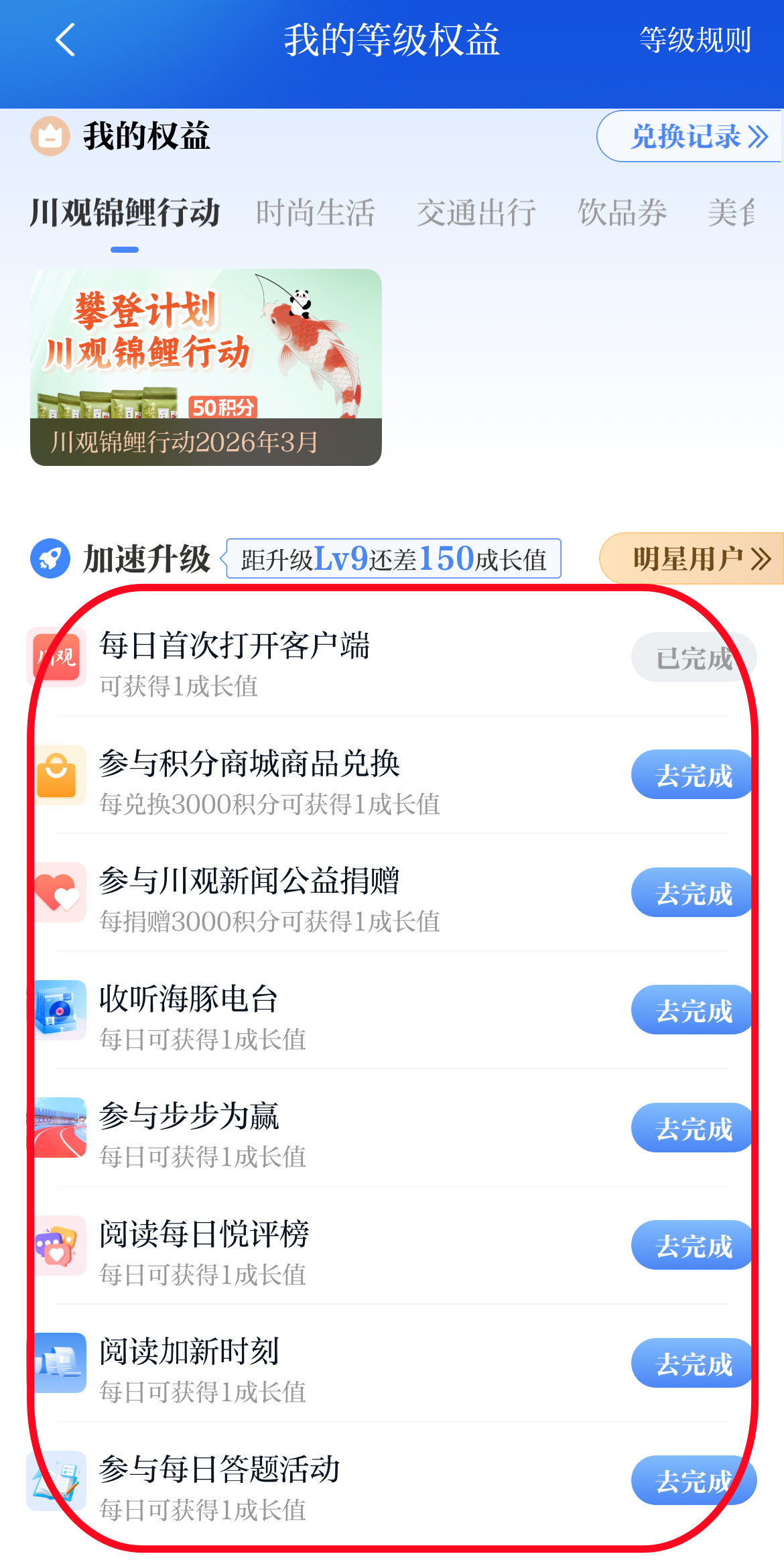Open 兑换记录 exchange records
Image resolution: width=784 pixels, height=1564 pixels.
[x=690, y=137]
